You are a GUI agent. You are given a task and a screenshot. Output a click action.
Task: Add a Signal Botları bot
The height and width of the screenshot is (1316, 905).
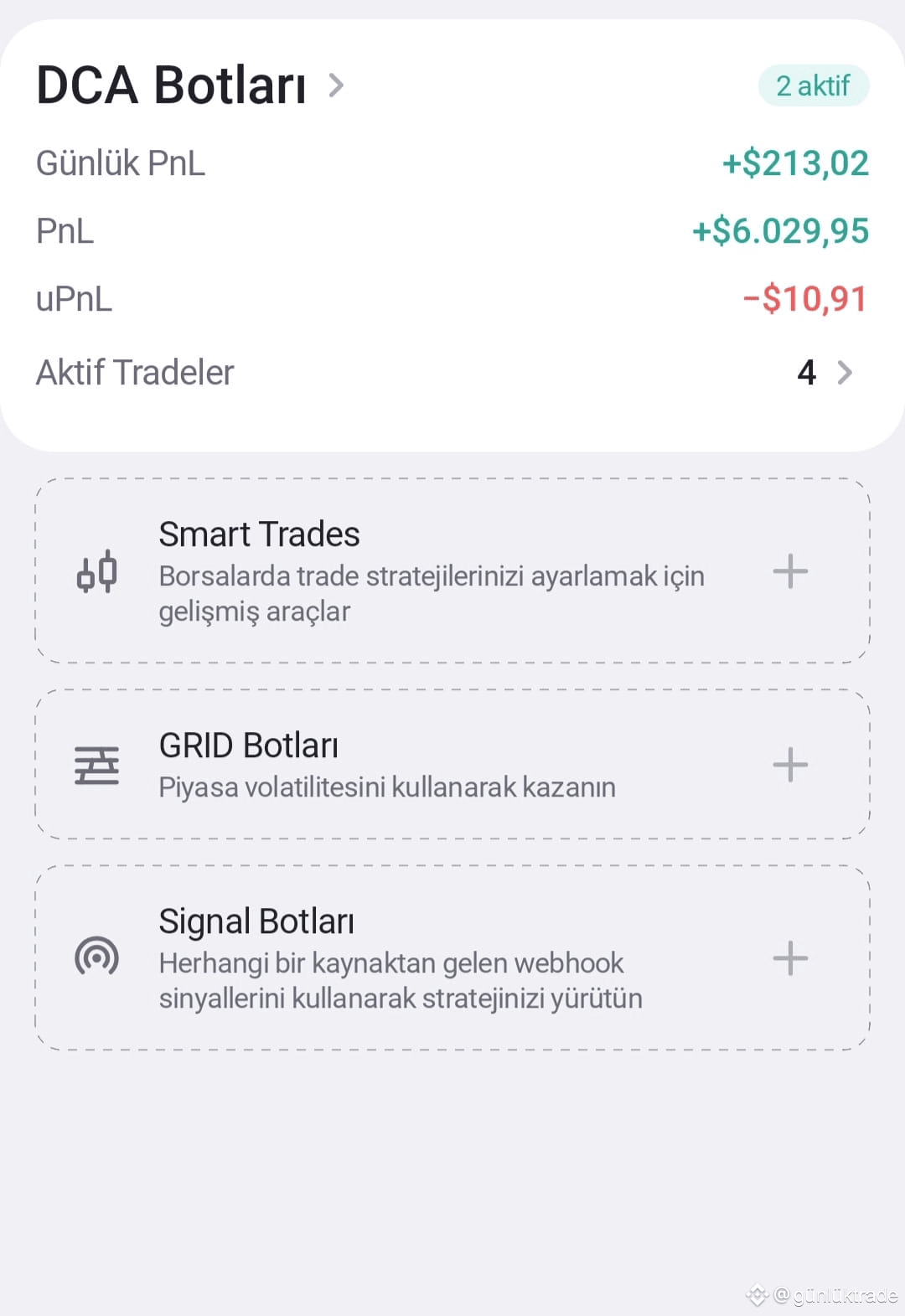click(x=789, y=958)
